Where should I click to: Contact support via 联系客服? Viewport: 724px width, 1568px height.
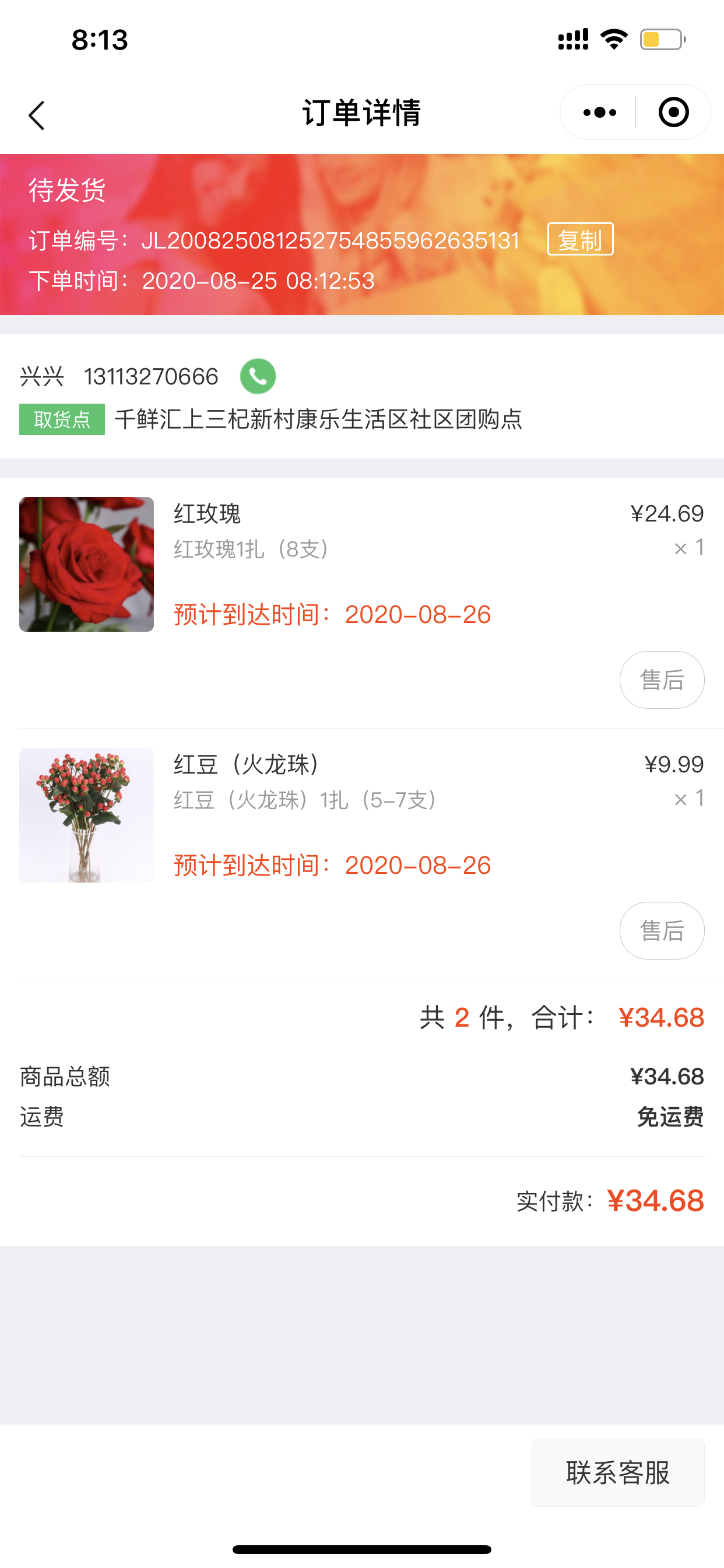coord(618,1472)
